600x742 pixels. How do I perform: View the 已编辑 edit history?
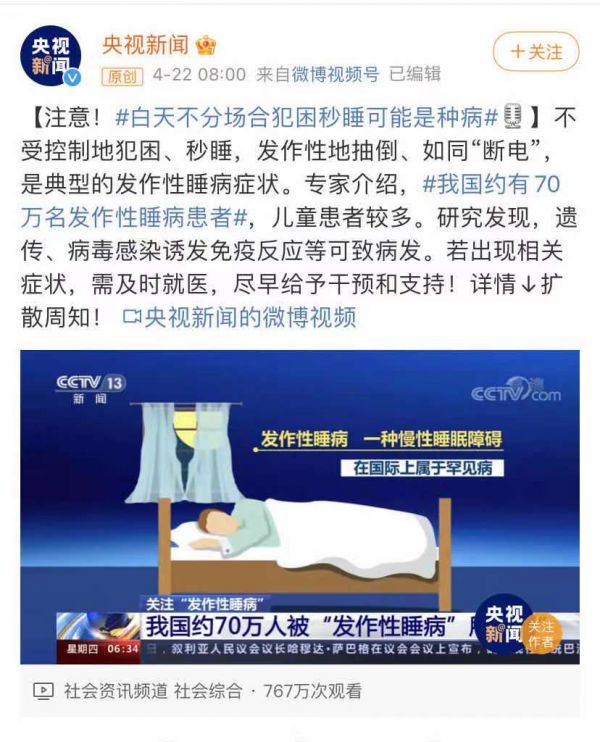pos(414,75)
